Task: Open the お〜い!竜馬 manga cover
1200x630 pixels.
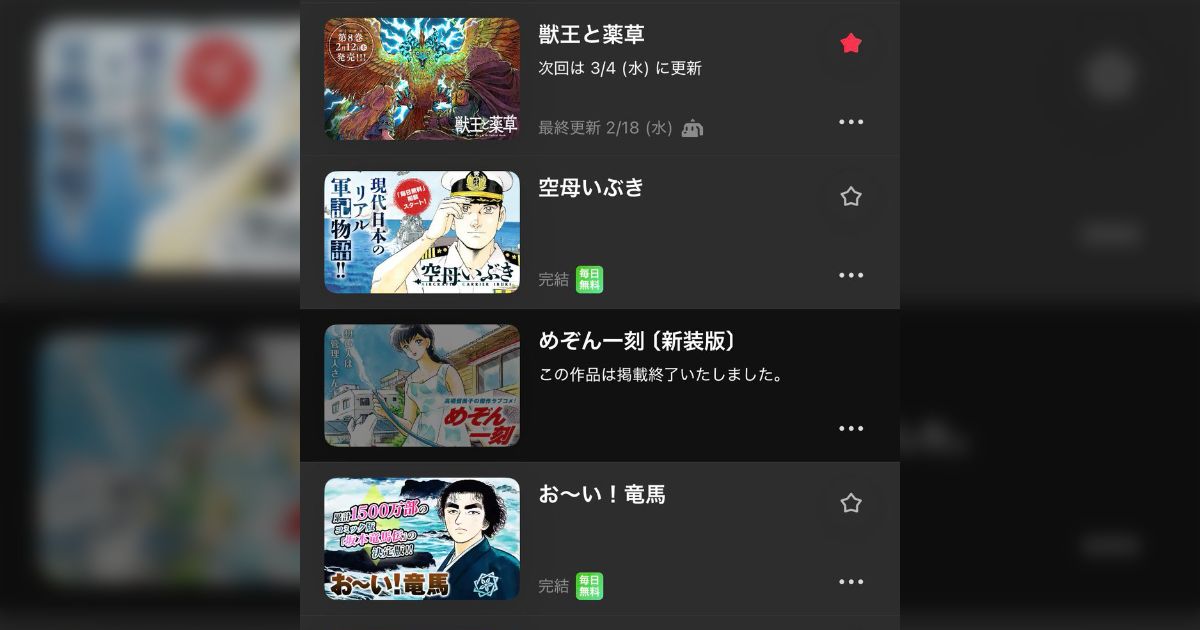Action: [x=422, y=539]
